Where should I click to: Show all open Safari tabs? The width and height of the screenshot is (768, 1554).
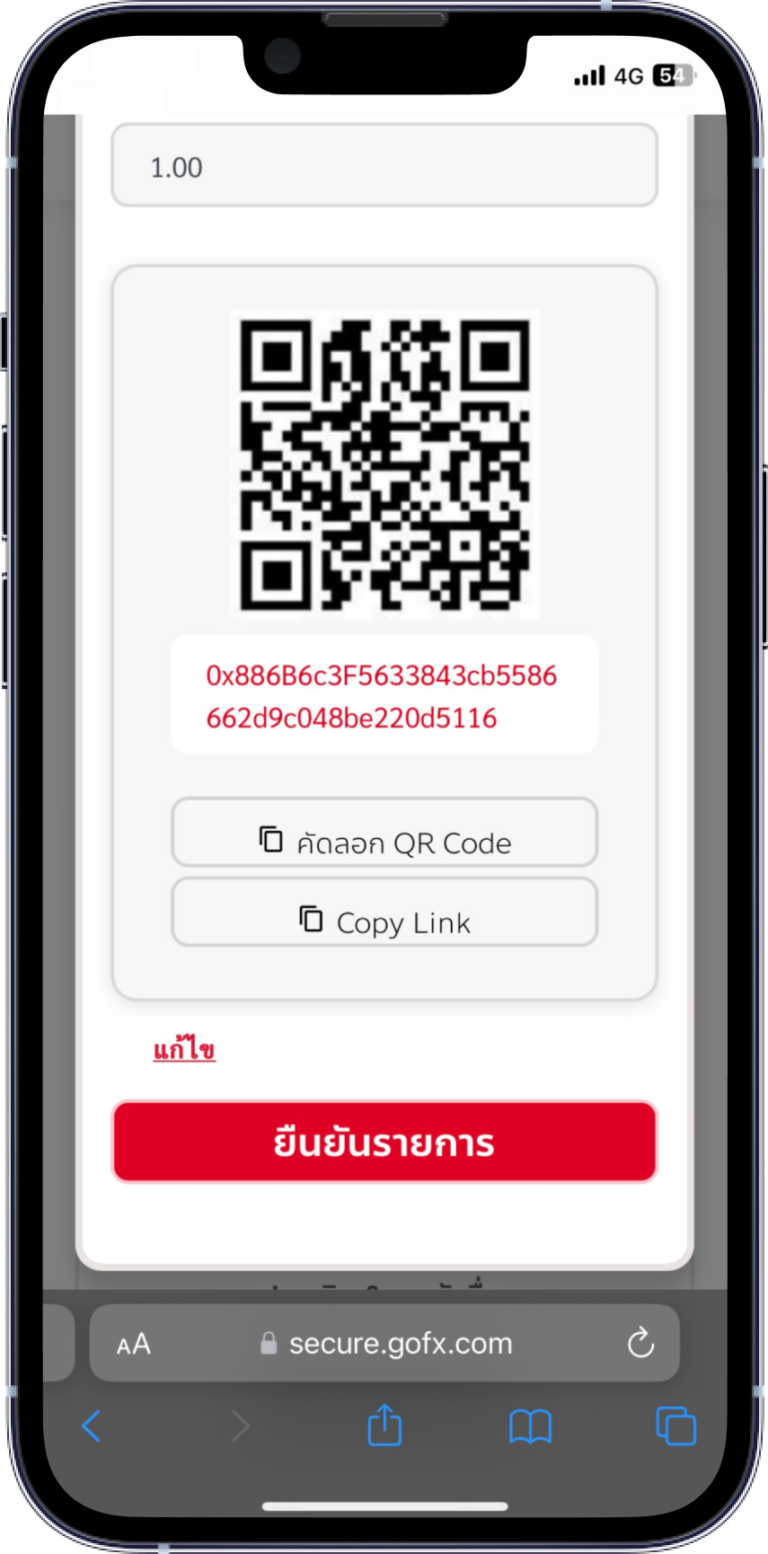coord(676,1426)
